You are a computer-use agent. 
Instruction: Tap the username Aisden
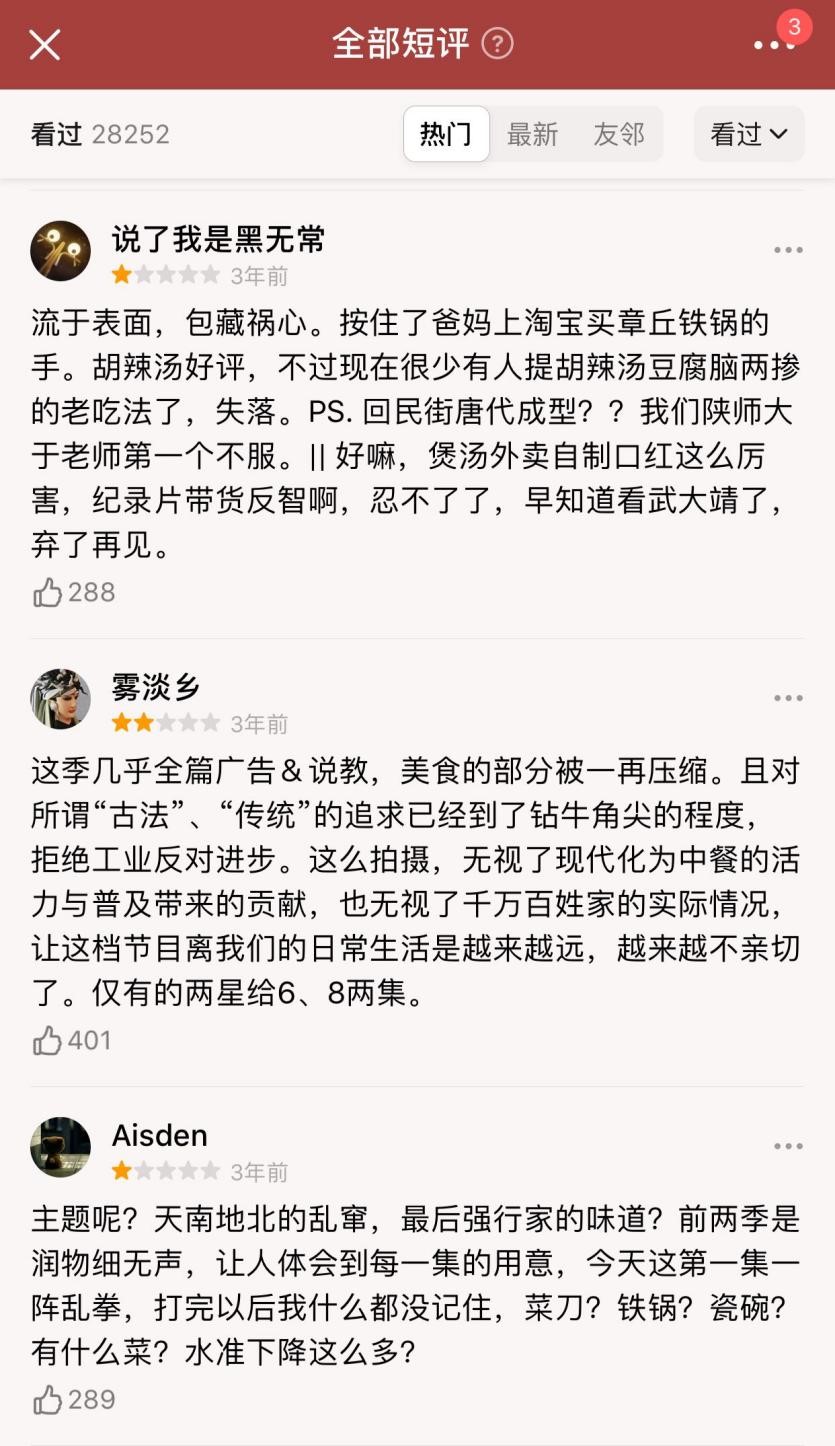coord(160,1135)
